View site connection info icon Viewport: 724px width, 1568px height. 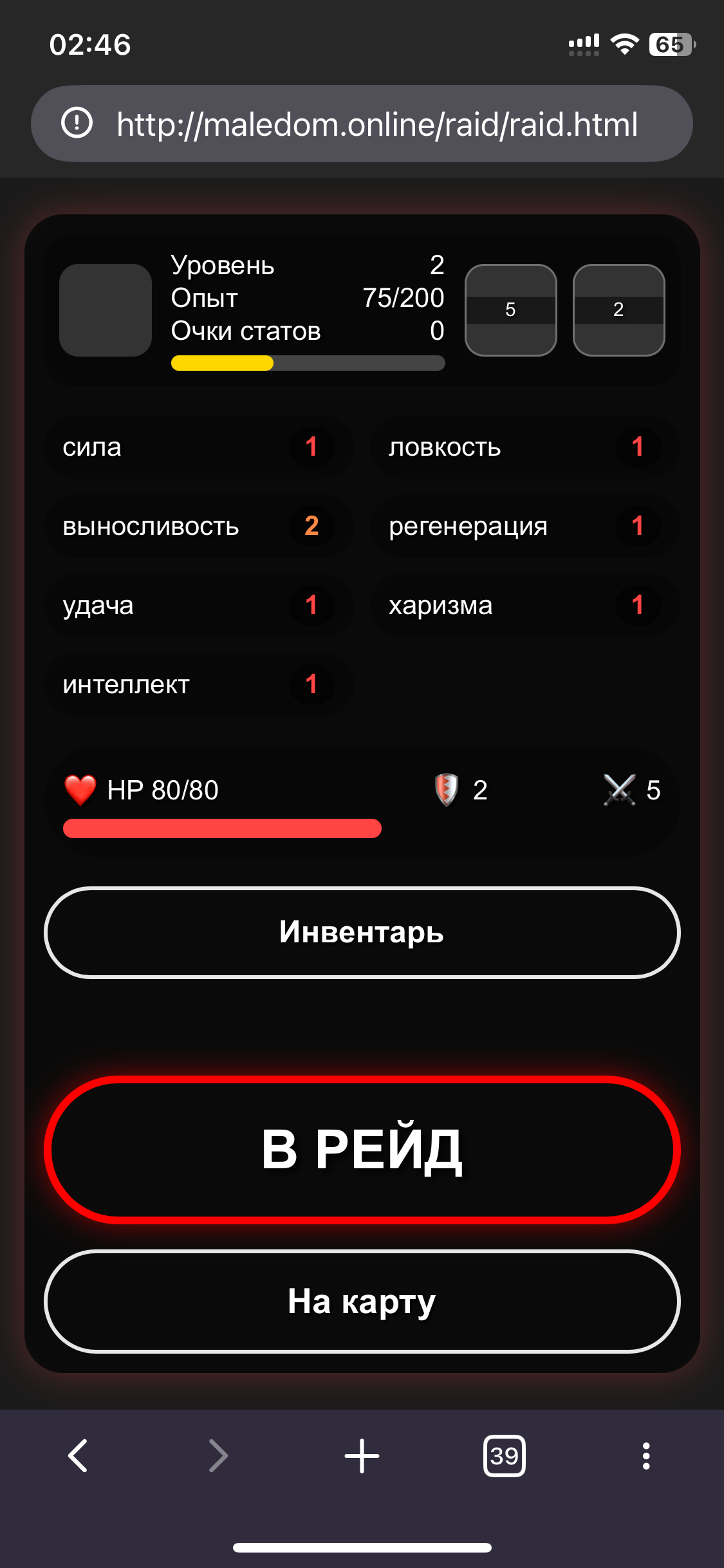click(x=77, y=122)
